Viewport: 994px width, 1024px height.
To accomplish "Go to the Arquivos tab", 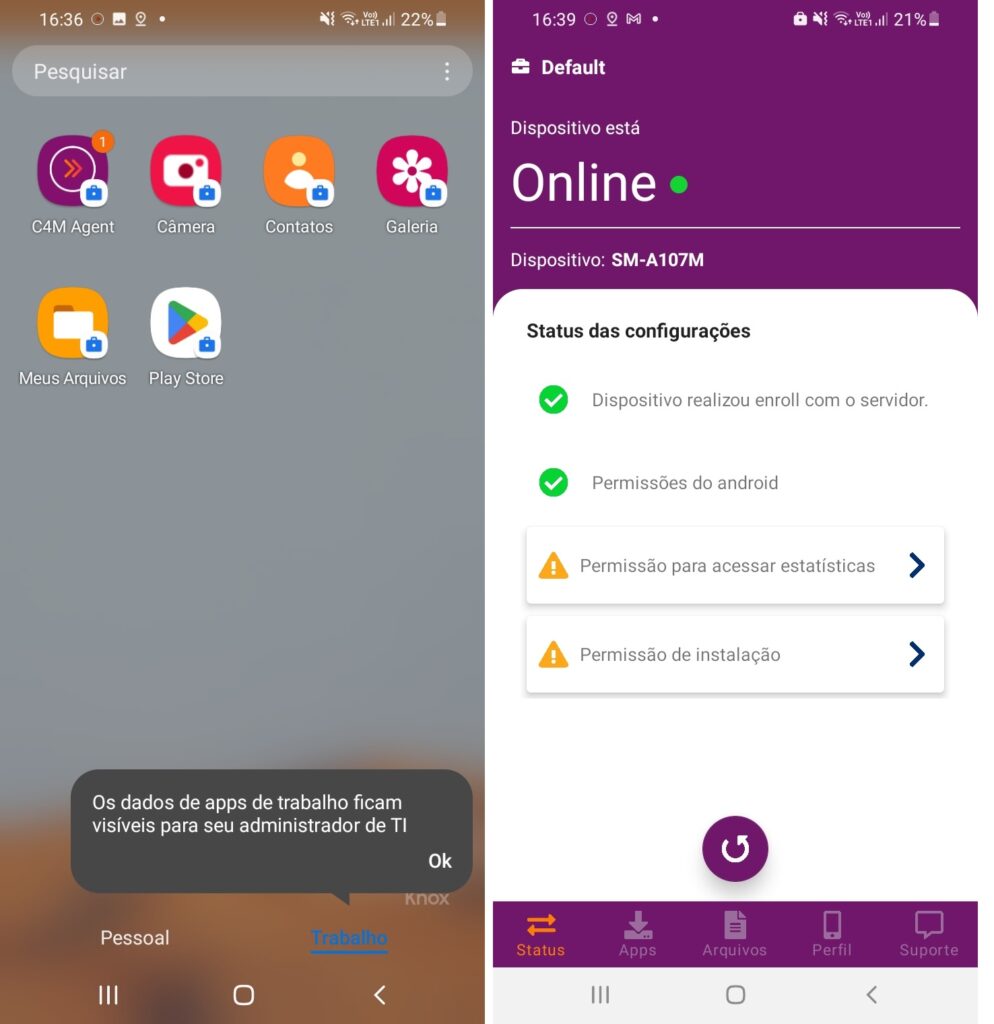I will pyautogui.click(x=735, y=934).
